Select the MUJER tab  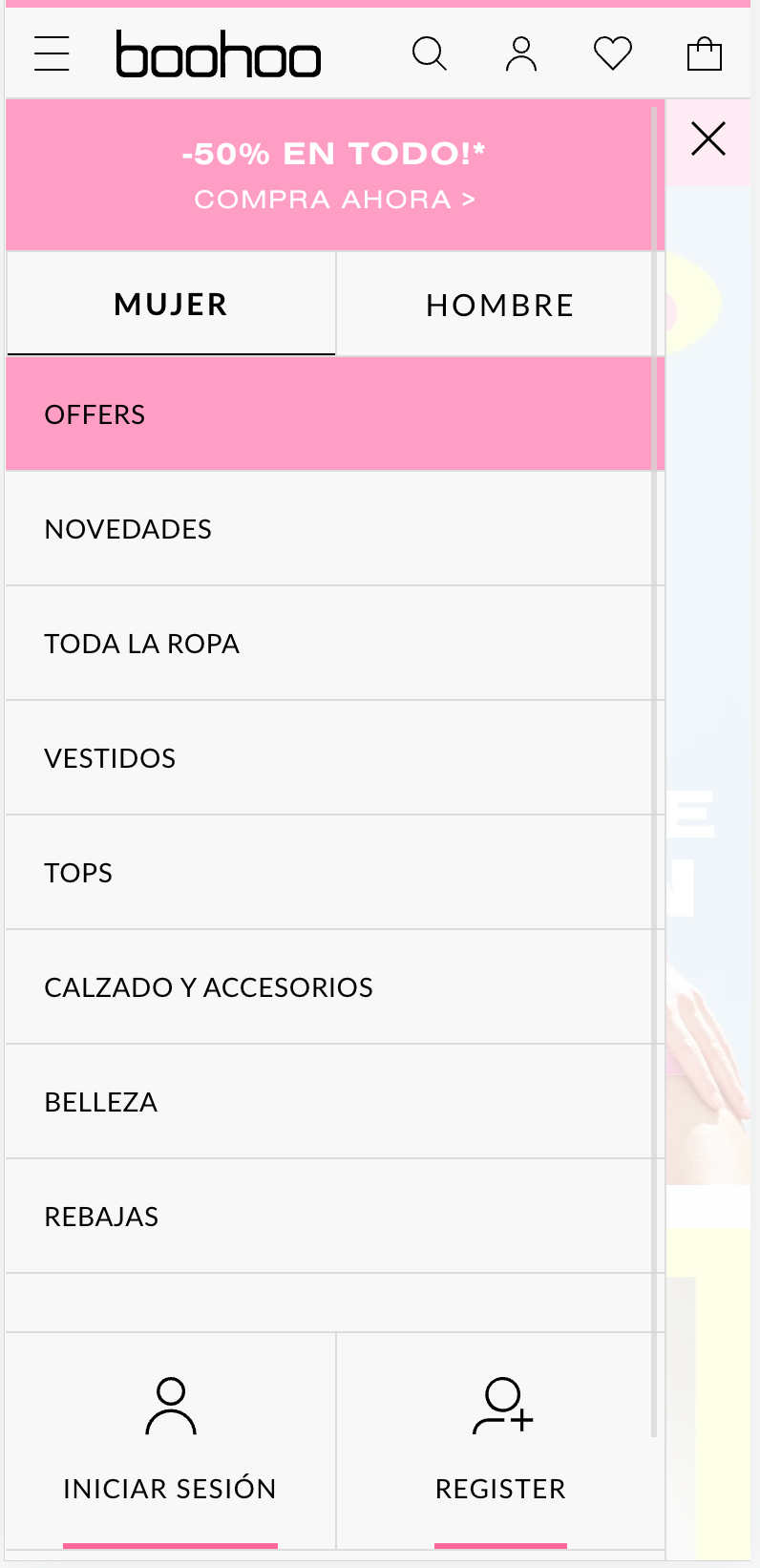click(171, 305)
